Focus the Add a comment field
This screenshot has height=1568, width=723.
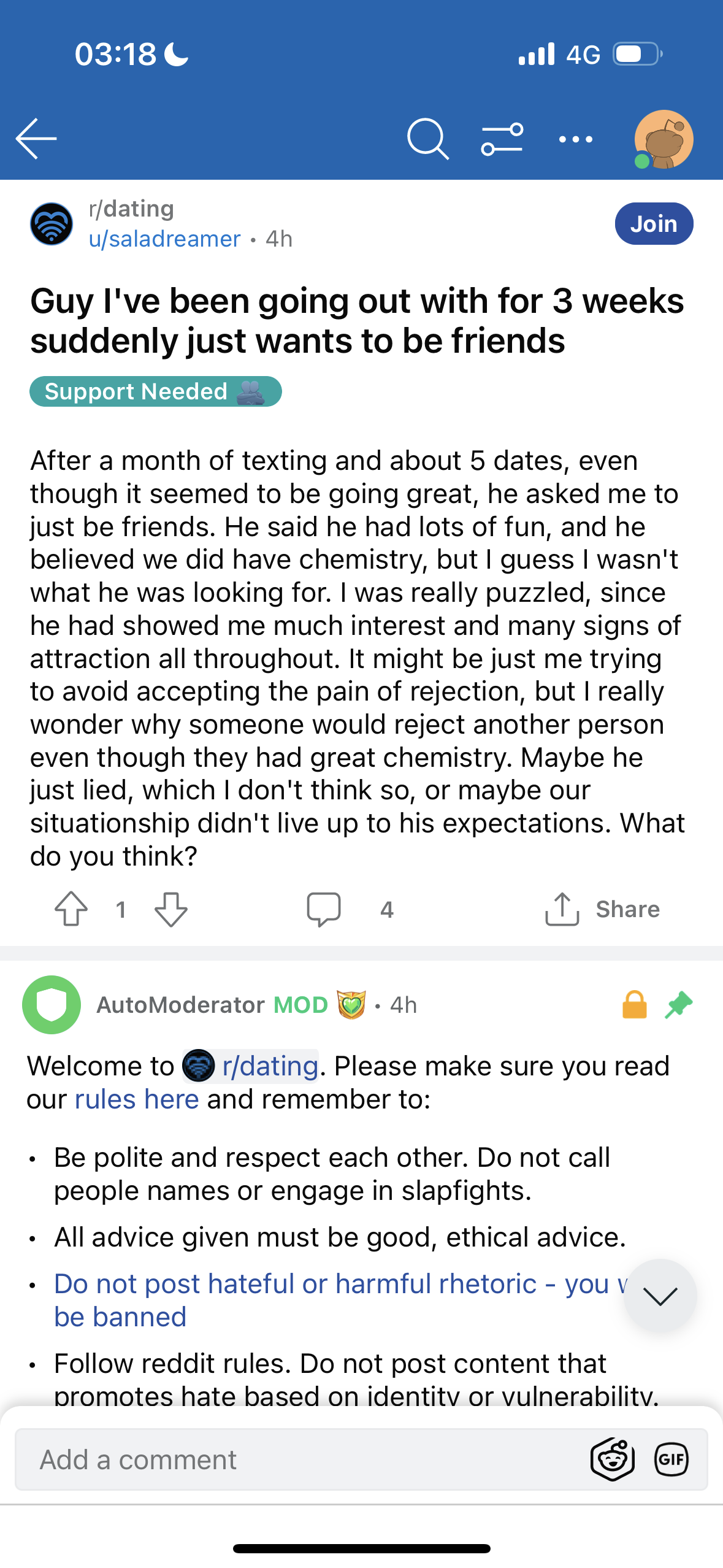(x=300, y=1459)
